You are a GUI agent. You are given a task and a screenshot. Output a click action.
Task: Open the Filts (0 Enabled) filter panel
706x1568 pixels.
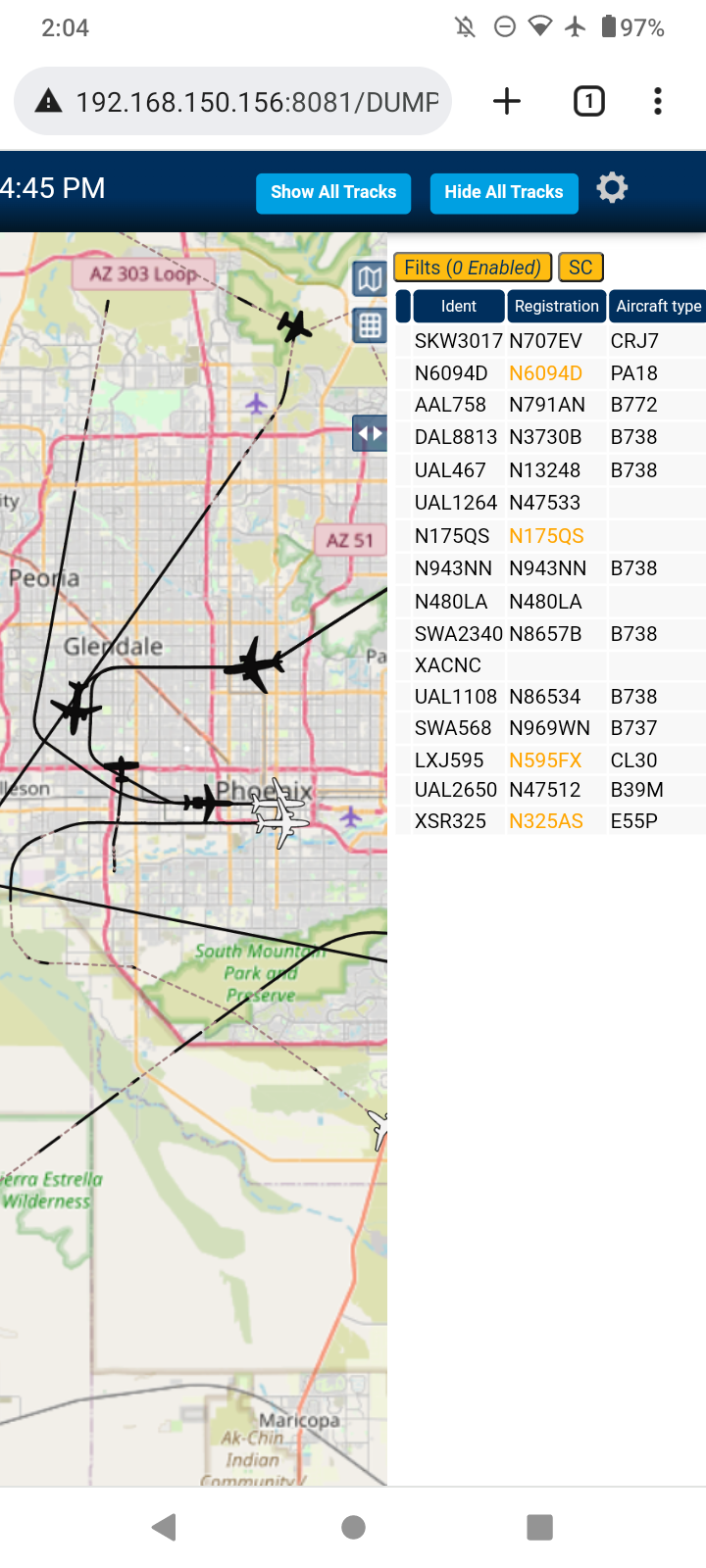(473, 268)
